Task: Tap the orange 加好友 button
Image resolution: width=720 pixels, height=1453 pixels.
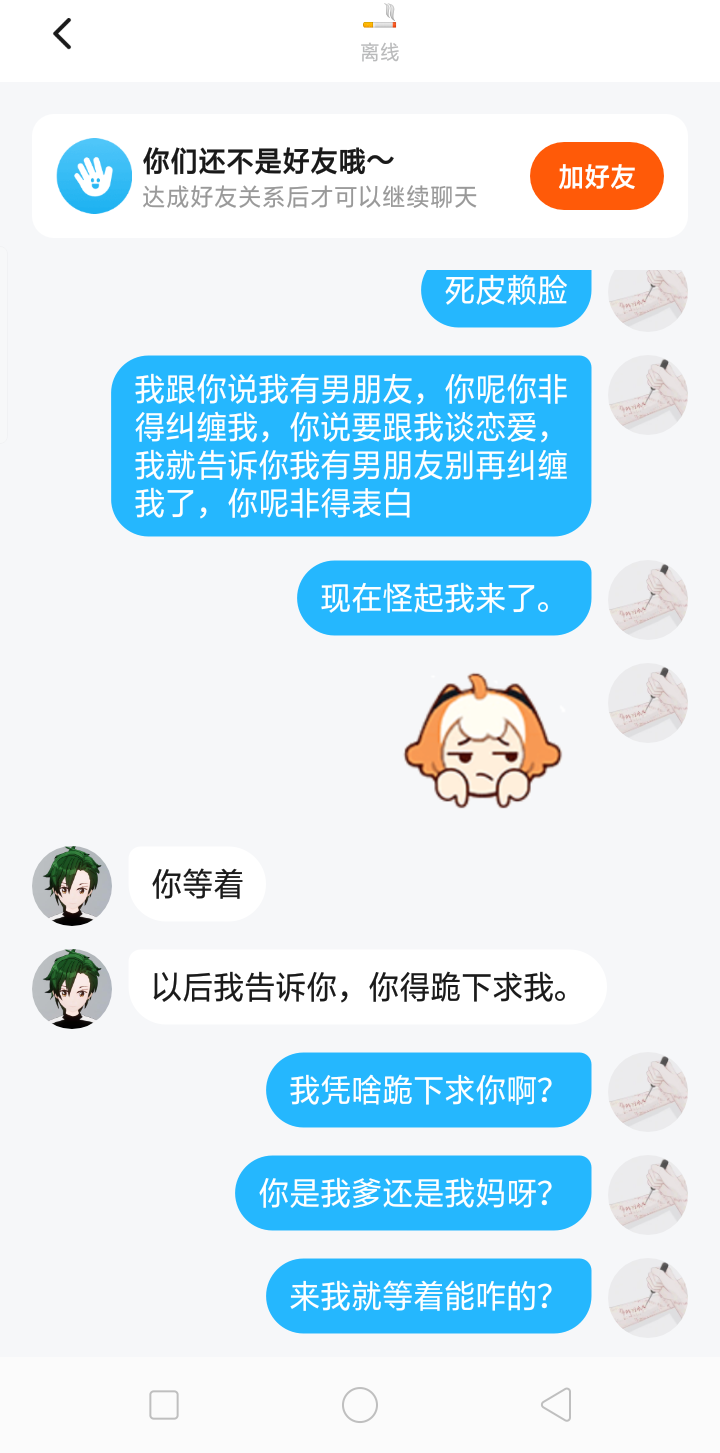Action: [x=596, y=177]
